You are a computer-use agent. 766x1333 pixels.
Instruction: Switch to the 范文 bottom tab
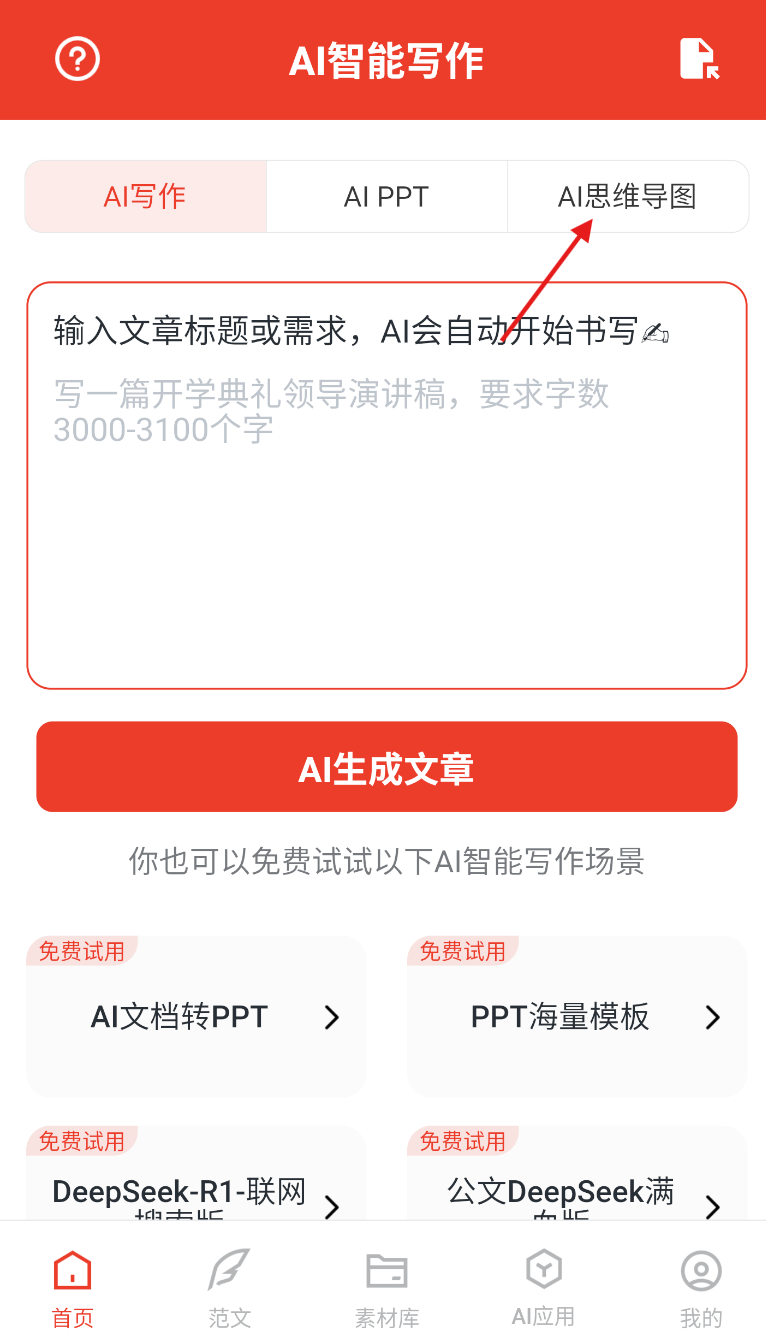(229, 1288)
